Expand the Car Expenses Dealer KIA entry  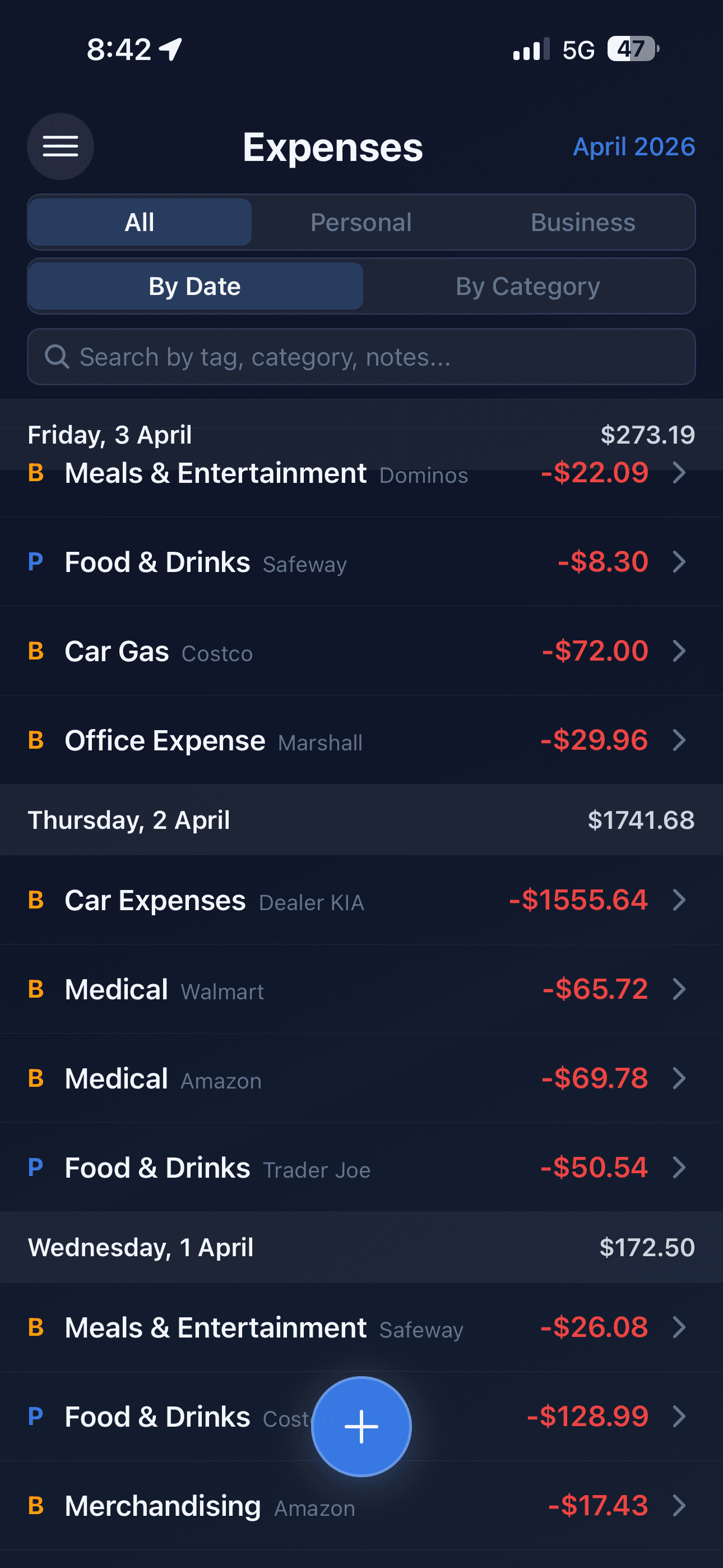[680, 901]
